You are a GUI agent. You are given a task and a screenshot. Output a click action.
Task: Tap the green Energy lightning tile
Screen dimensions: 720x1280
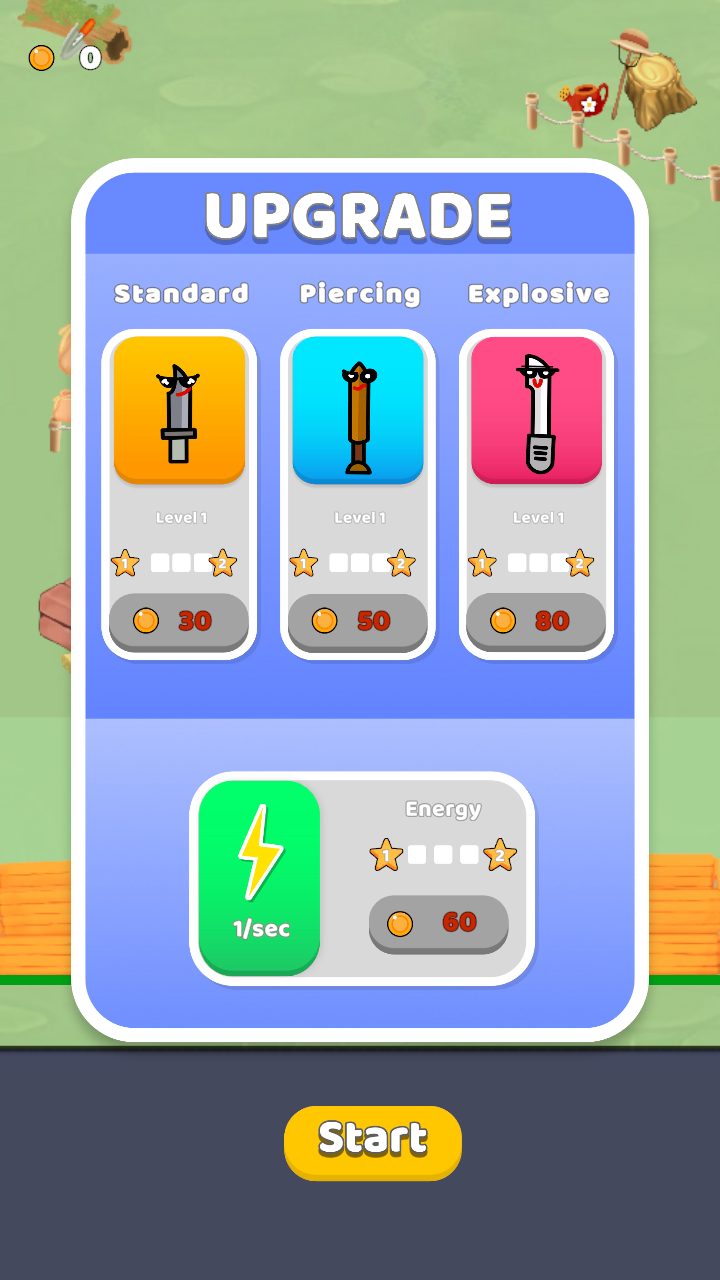260,876
